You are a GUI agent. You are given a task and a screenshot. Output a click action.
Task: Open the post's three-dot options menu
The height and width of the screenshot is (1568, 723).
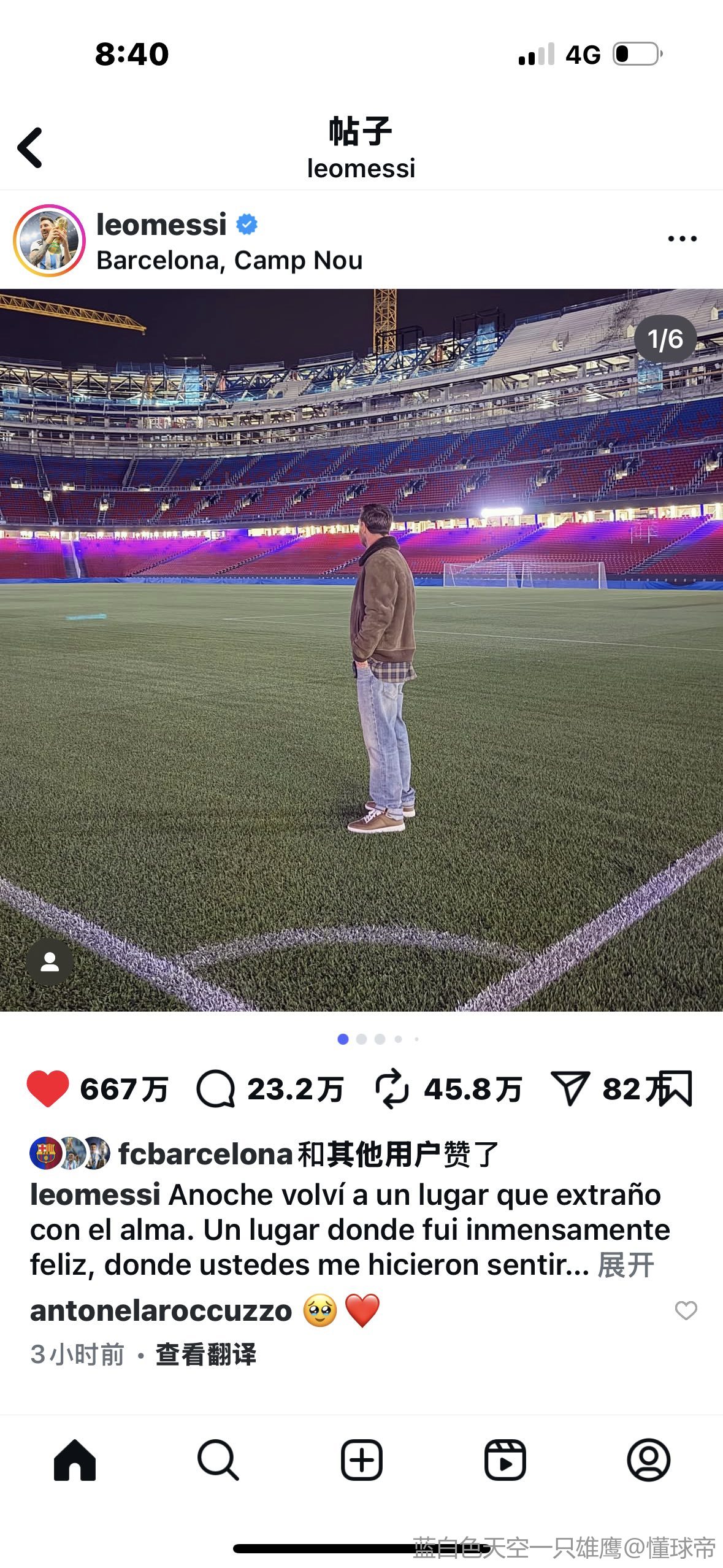[x=682, y=239]
